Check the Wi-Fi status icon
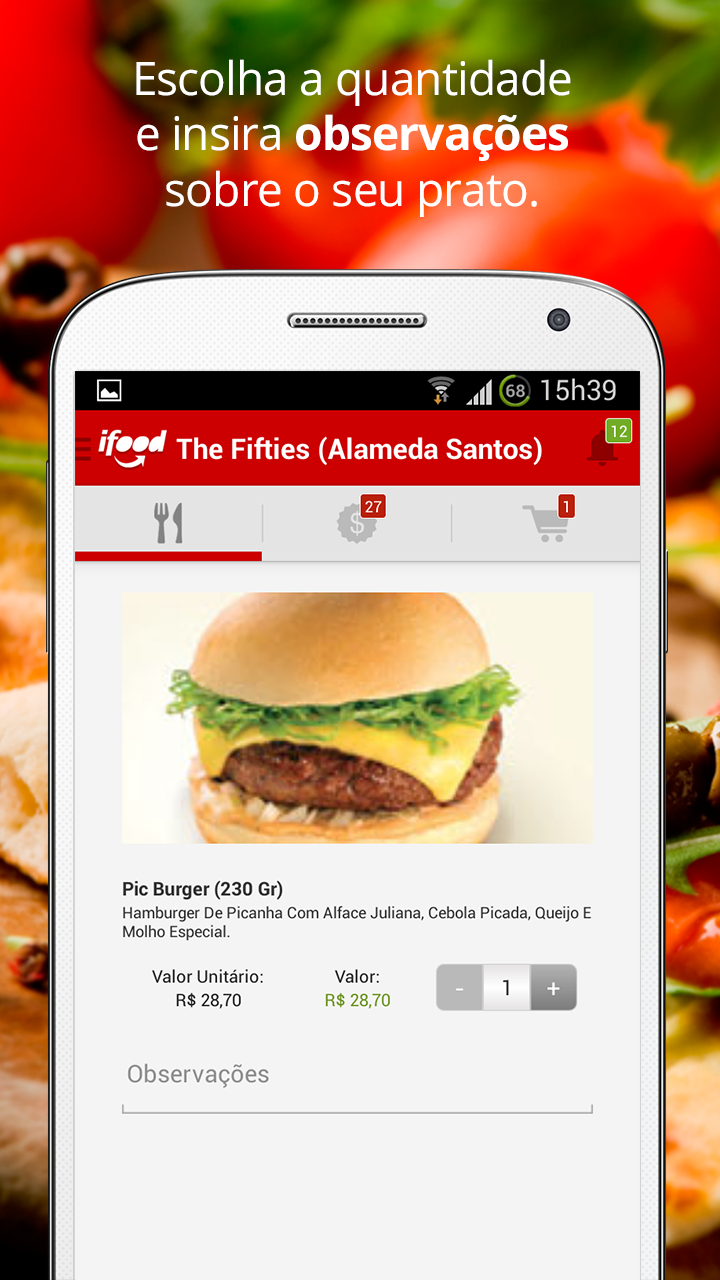 pos(438,389)
